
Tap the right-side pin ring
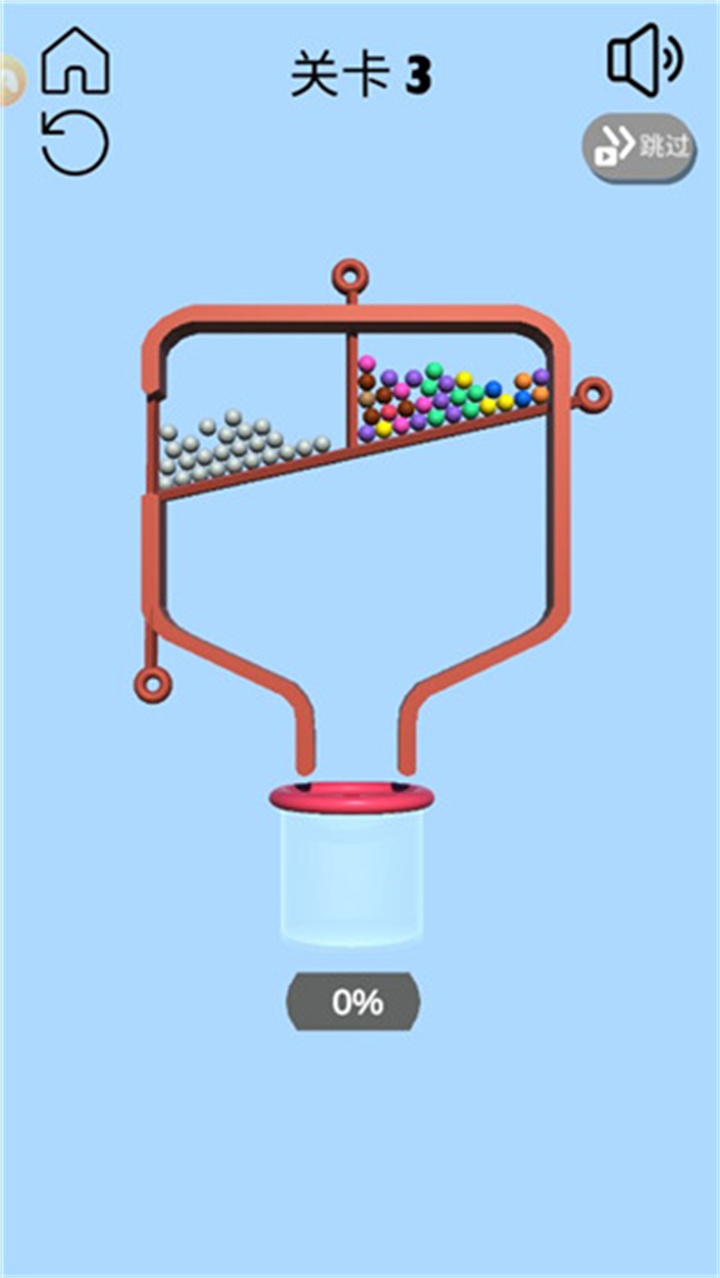(x=592, y=395)
